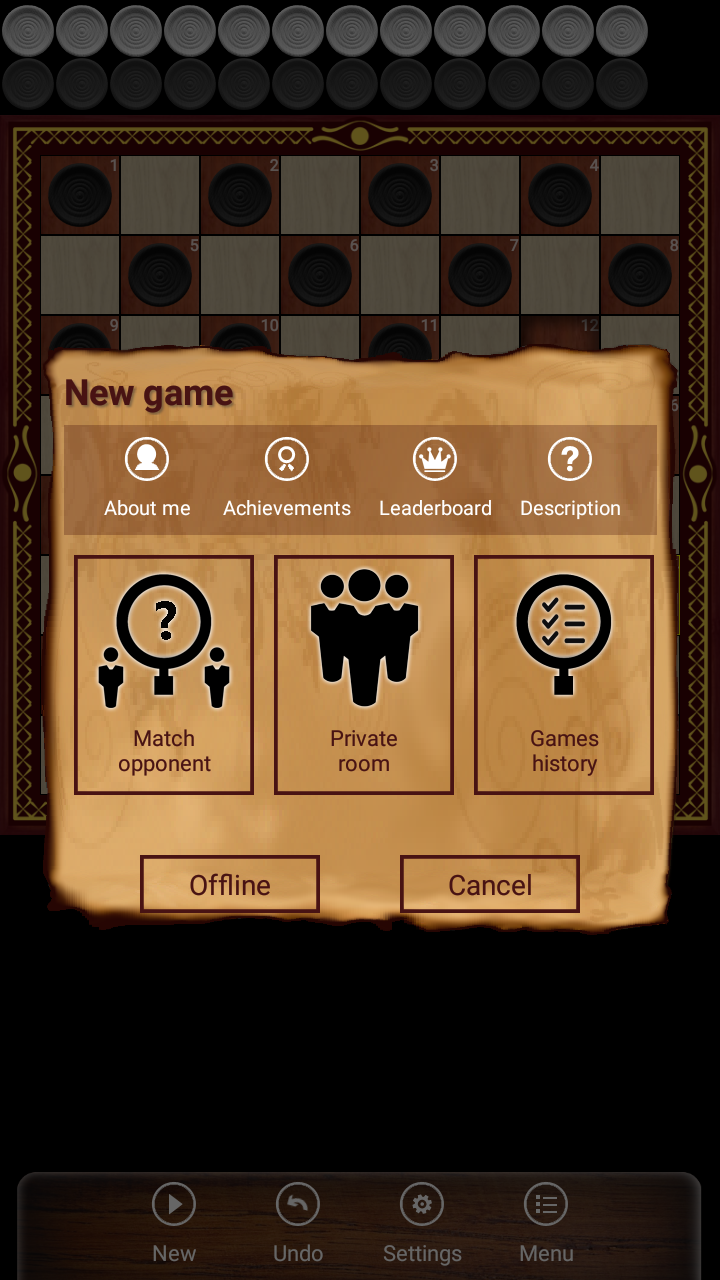This screenshot has height=1280, width=720.
Task: Undo the last move
Action: 298,1222
